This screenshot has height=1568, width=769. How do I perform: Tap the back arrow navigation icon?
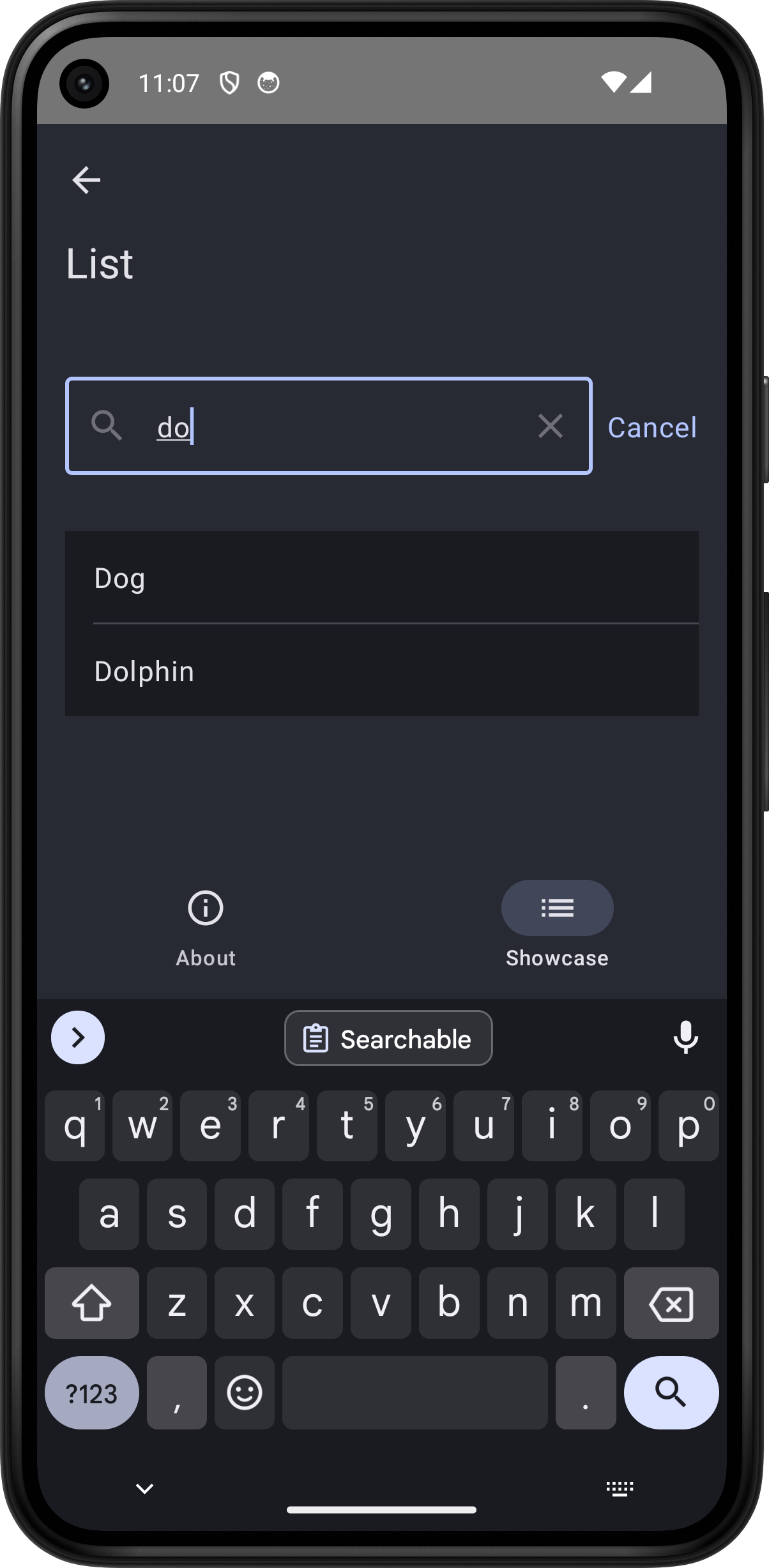click(86, 179)
